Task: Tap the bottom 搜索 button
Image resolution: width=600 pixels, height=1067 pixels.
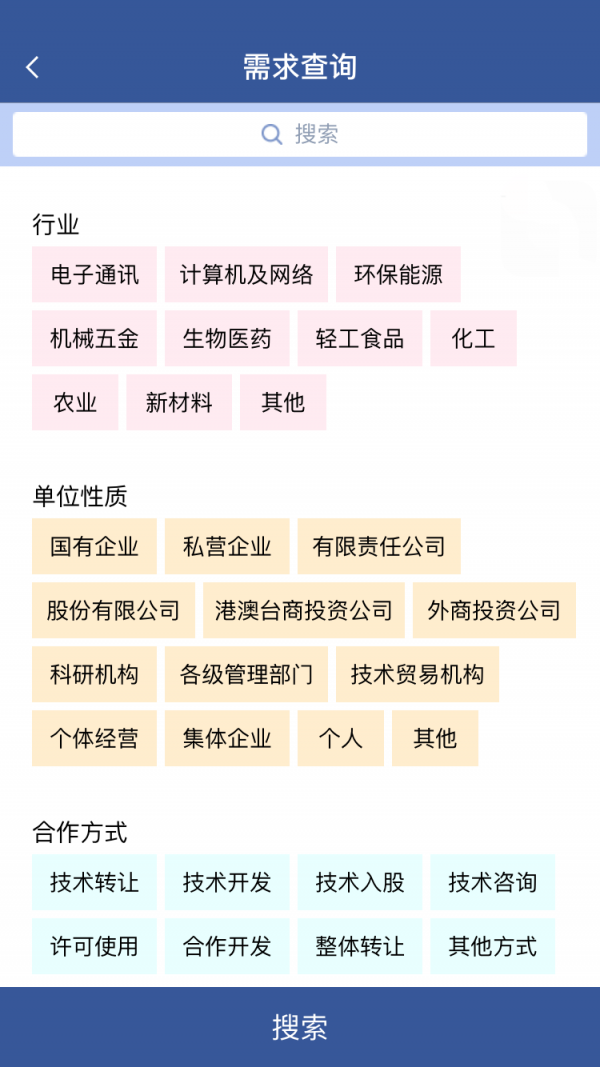Action: click(300, 1027)
